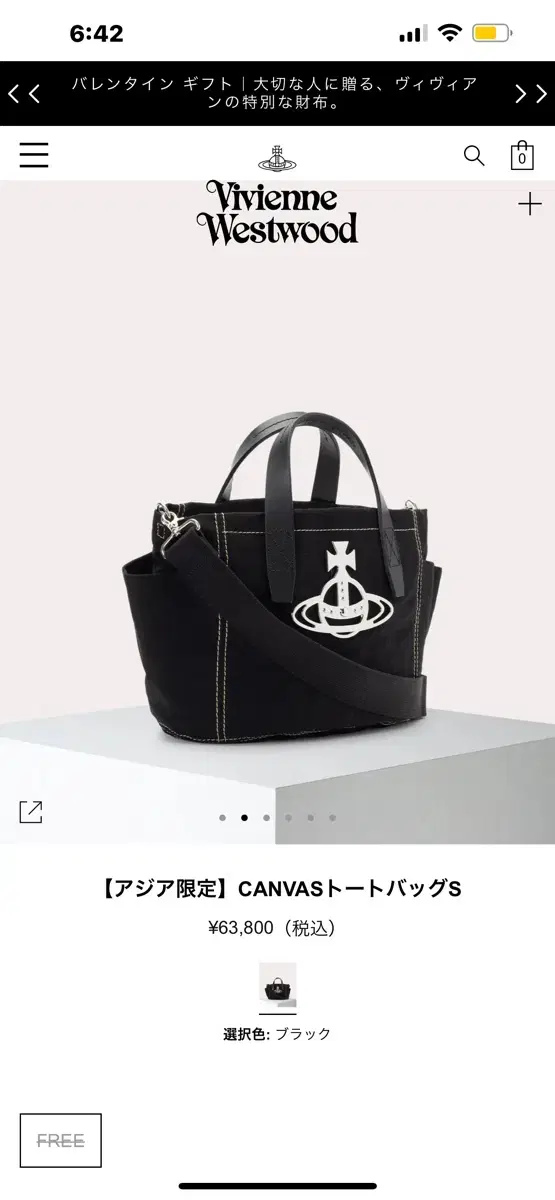The width and height of the screenshot is (555, 1200).
Task: Show previous promo banner message
Action: [x=24, y=94]
